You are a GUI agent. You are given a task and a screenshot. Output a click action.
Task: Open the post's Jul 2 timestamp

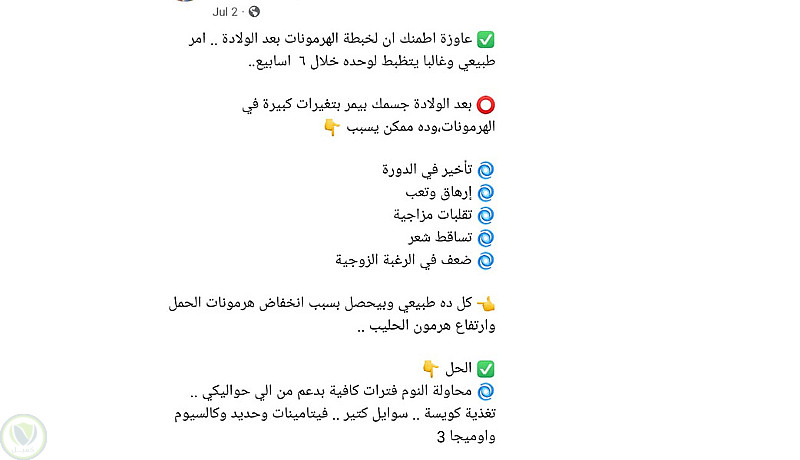coord(224,11)
